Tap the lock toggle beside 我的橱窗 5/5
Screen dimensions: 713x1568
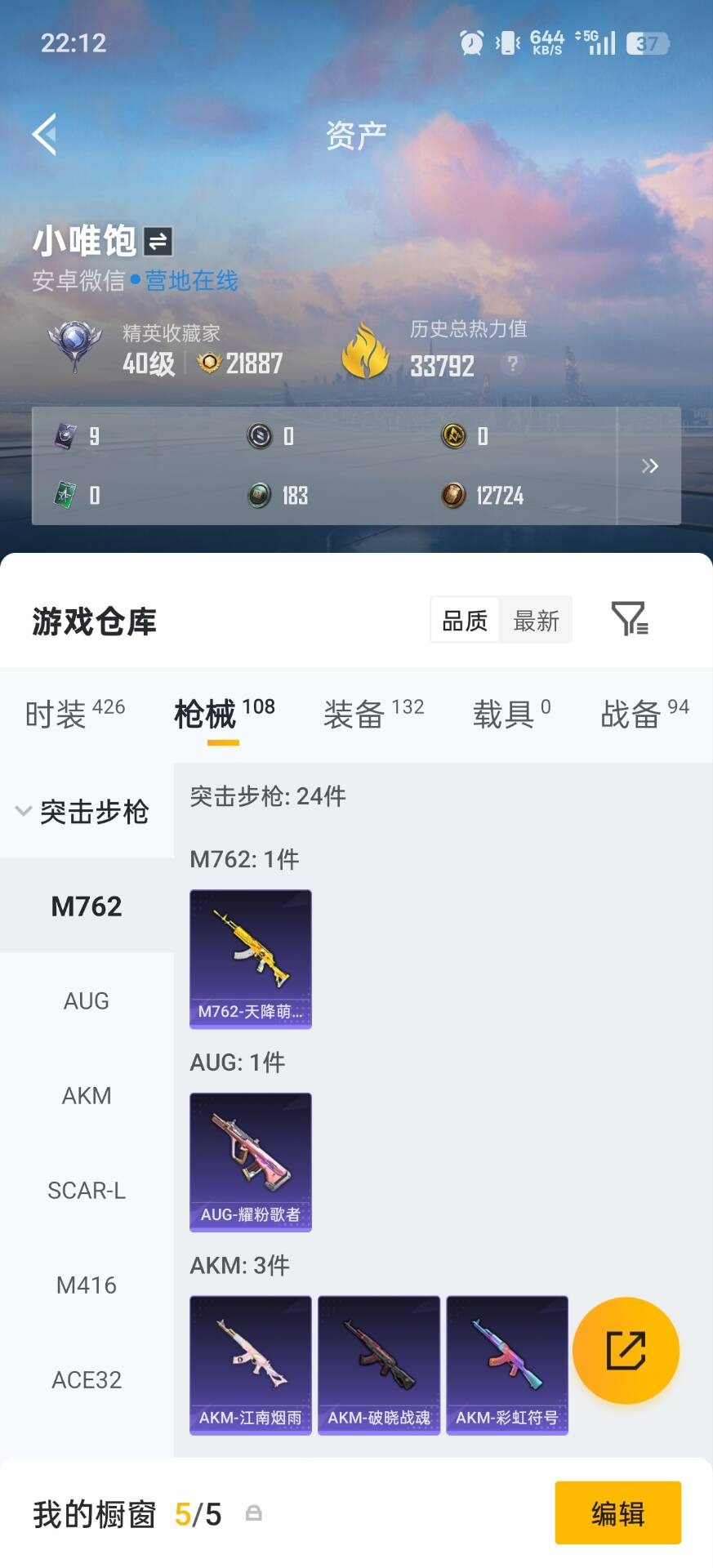click(x=253, y=1513)
